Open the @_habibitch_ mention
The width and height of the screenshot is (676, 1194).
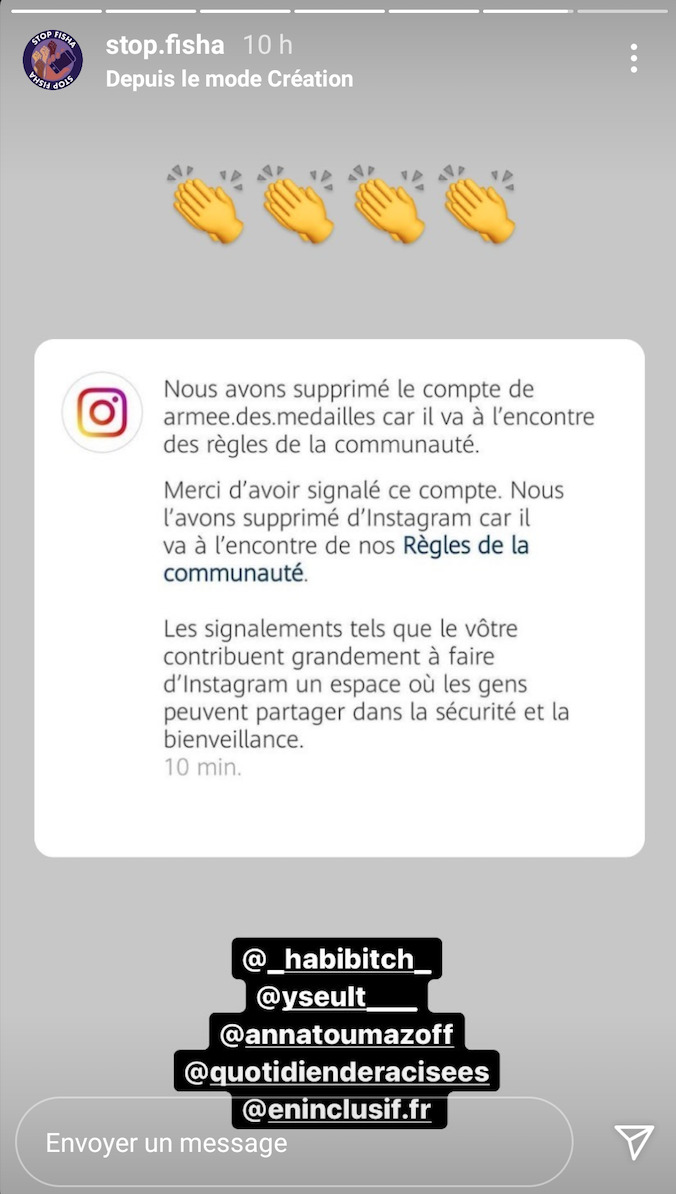(336, 960)
